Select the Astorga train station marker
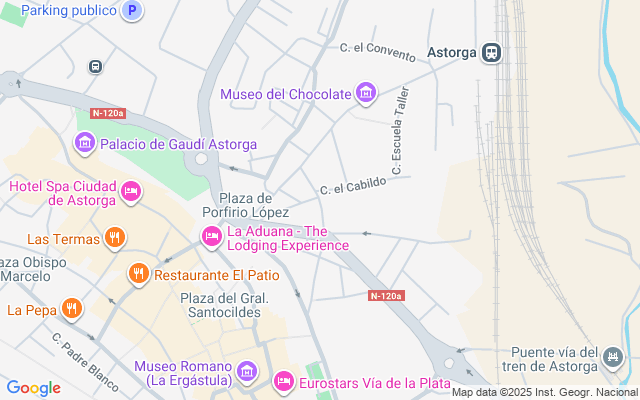This screenshot has height=400, width=640. pyautogui.click(x=491, y=52)
